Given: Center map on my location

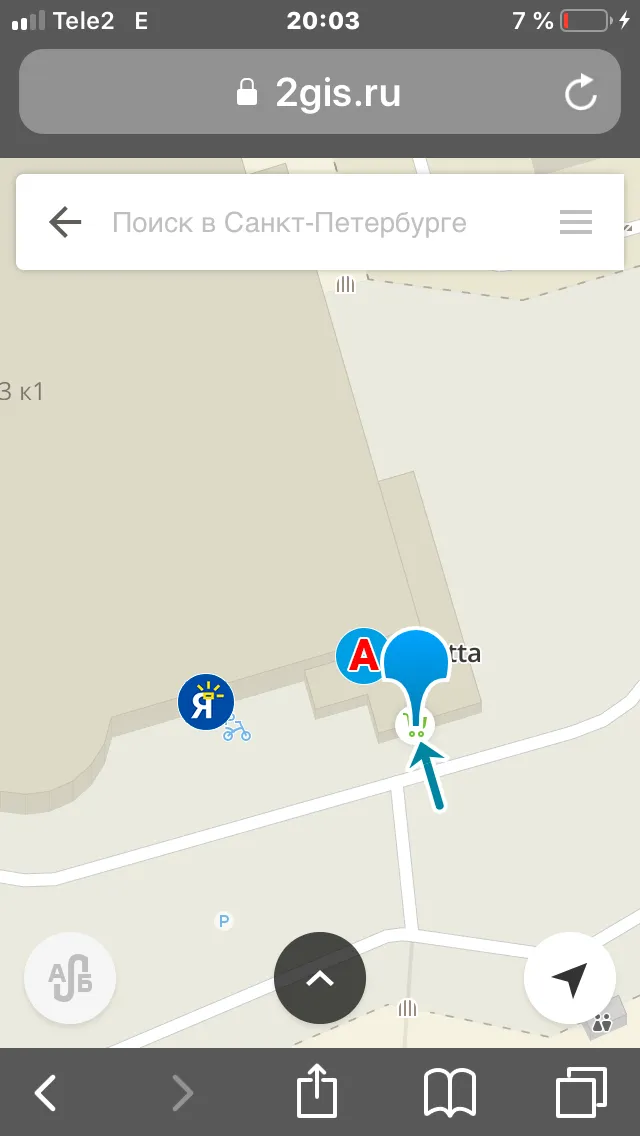Looking at the screenshot, I should tap(570, 977).
